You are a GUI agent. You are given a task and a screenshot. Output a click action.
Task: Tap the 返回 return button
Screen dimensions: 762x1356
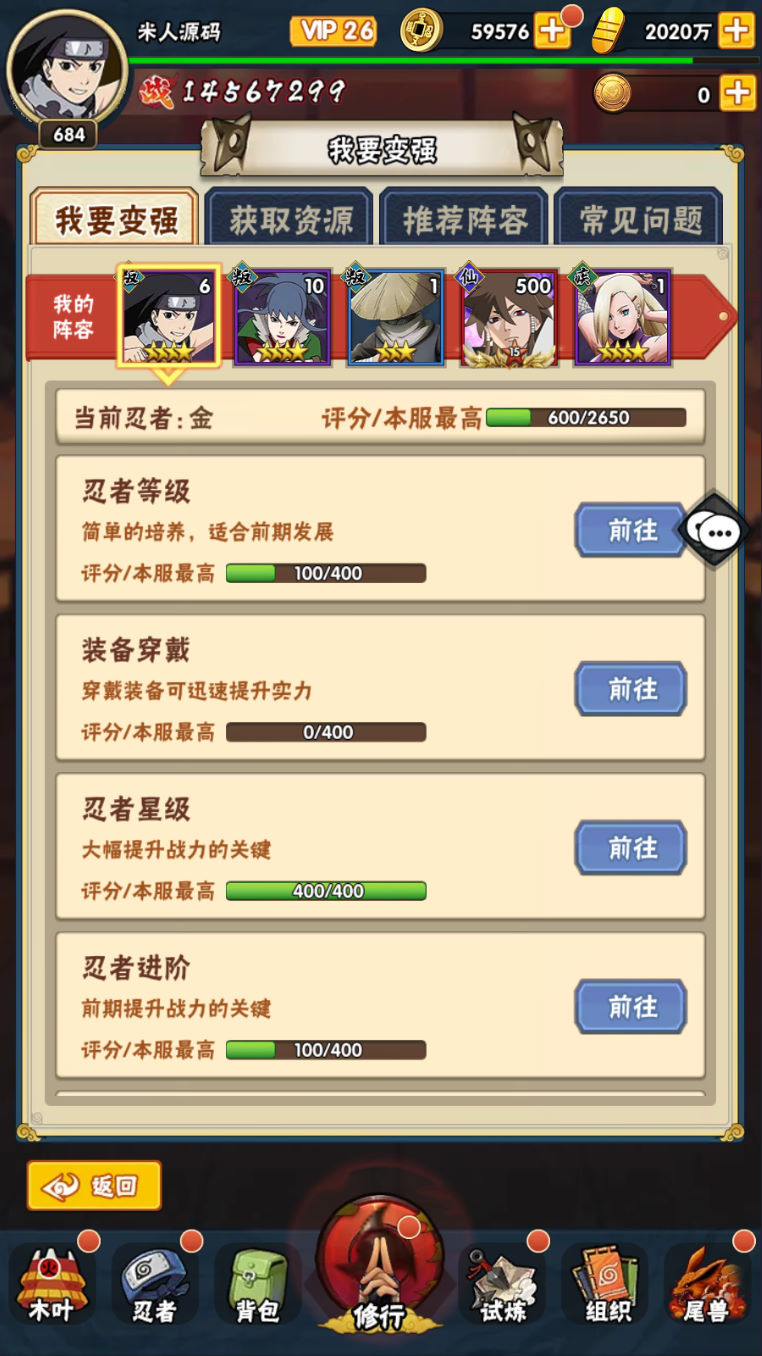coord(93,1185)
